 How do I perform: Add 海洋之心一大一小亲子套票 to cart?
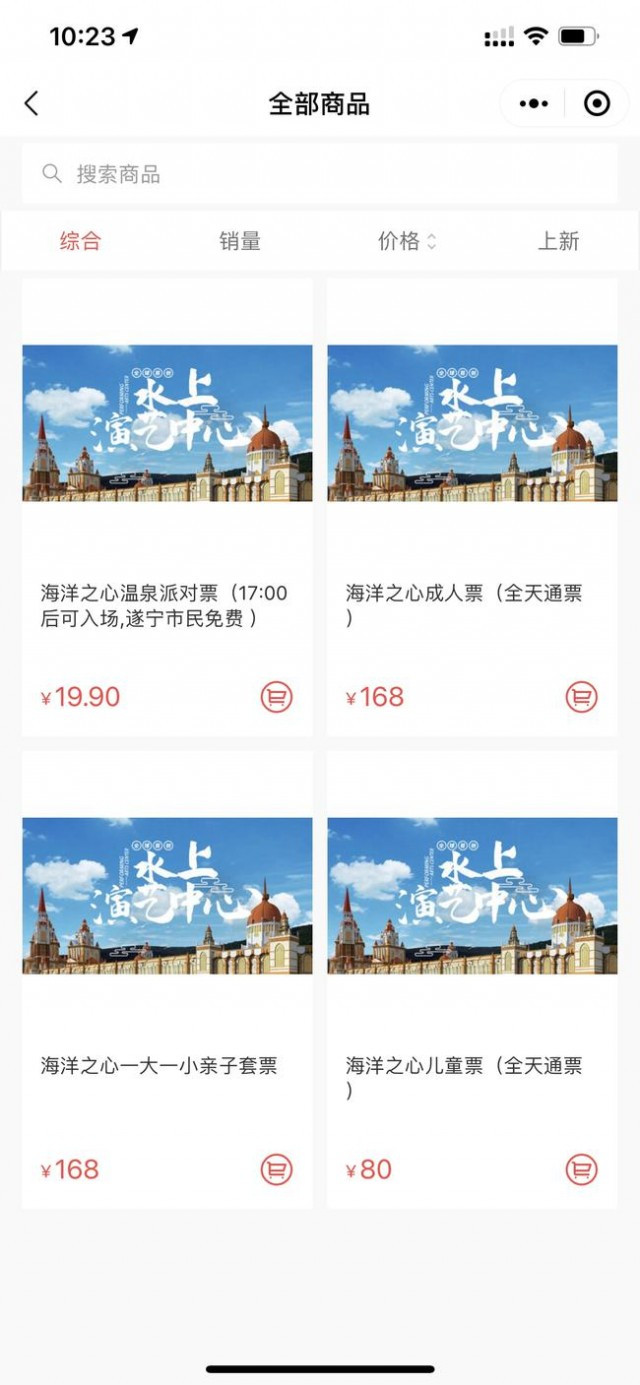277,1169
